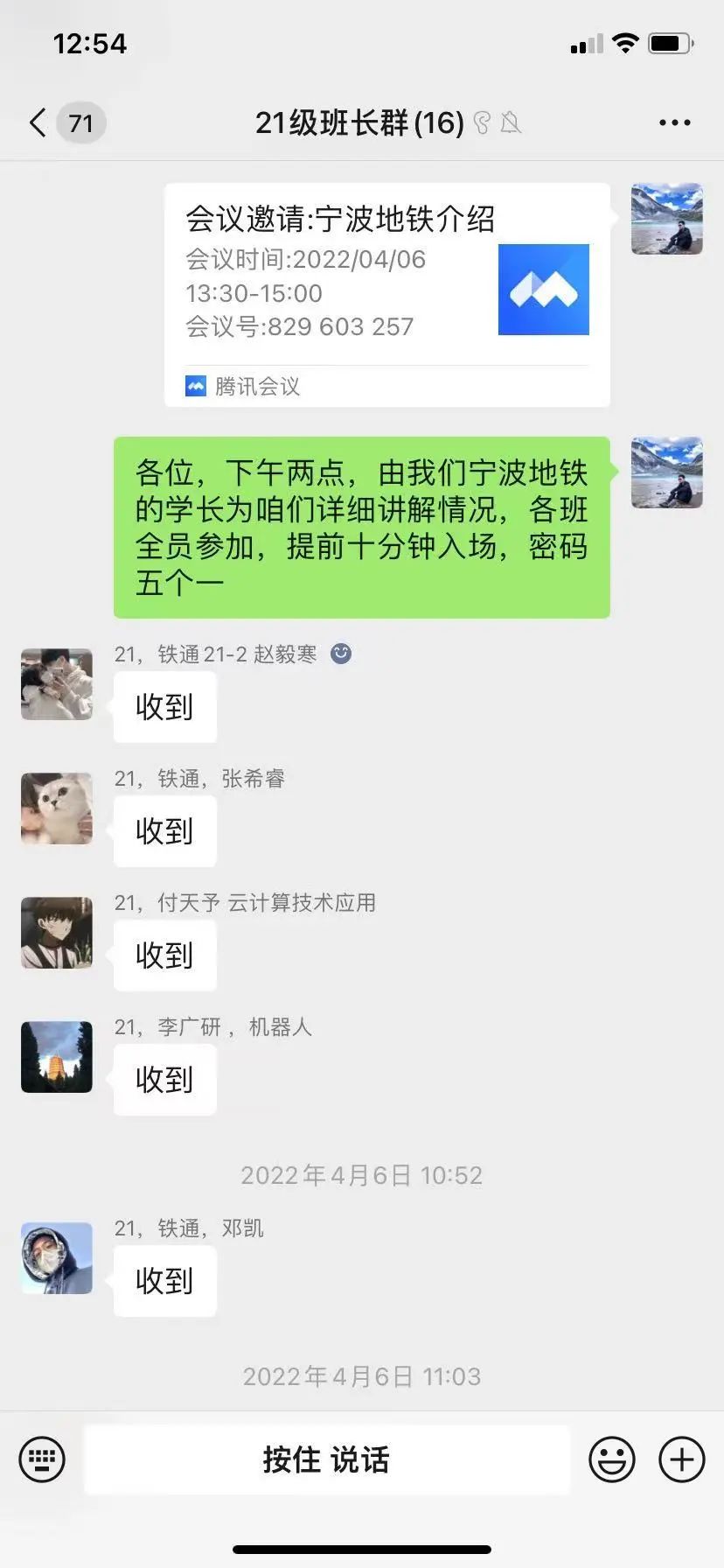Open the group chat overflow menu
Screen dimensions: 724x1568
674,122
